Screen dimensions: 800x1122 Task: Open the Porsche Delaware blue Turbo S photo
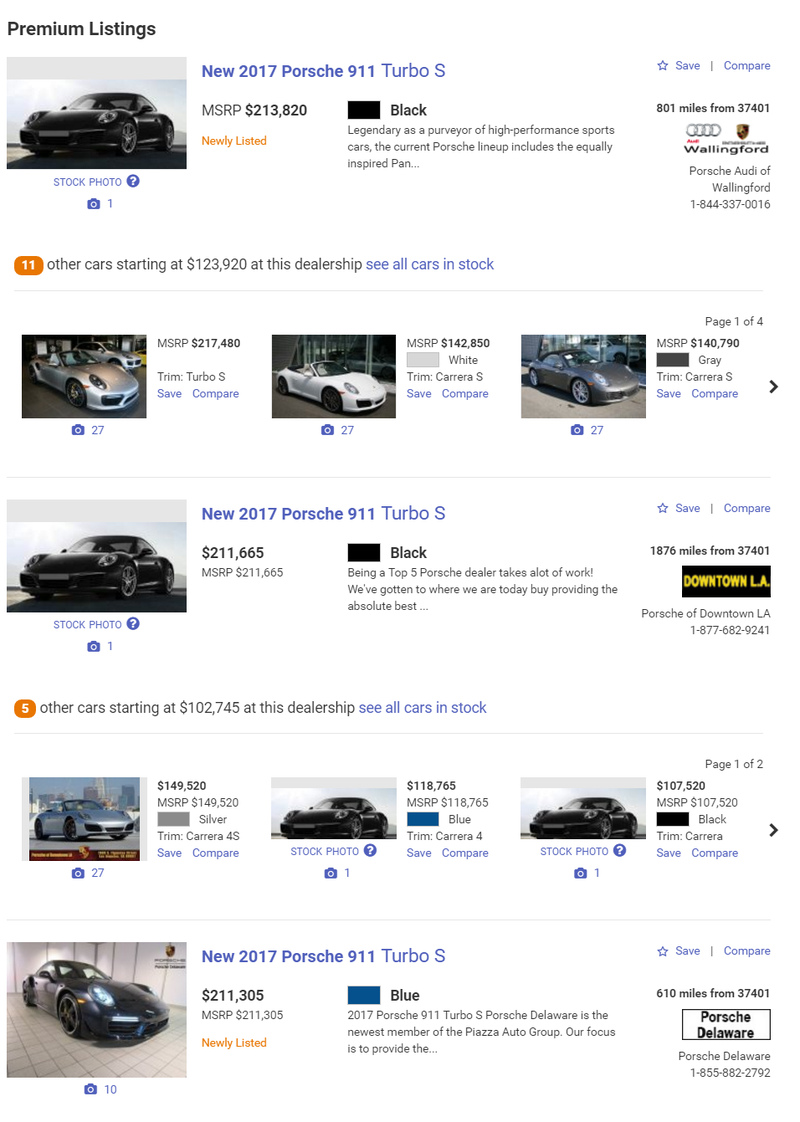(x=96, y=1009)
